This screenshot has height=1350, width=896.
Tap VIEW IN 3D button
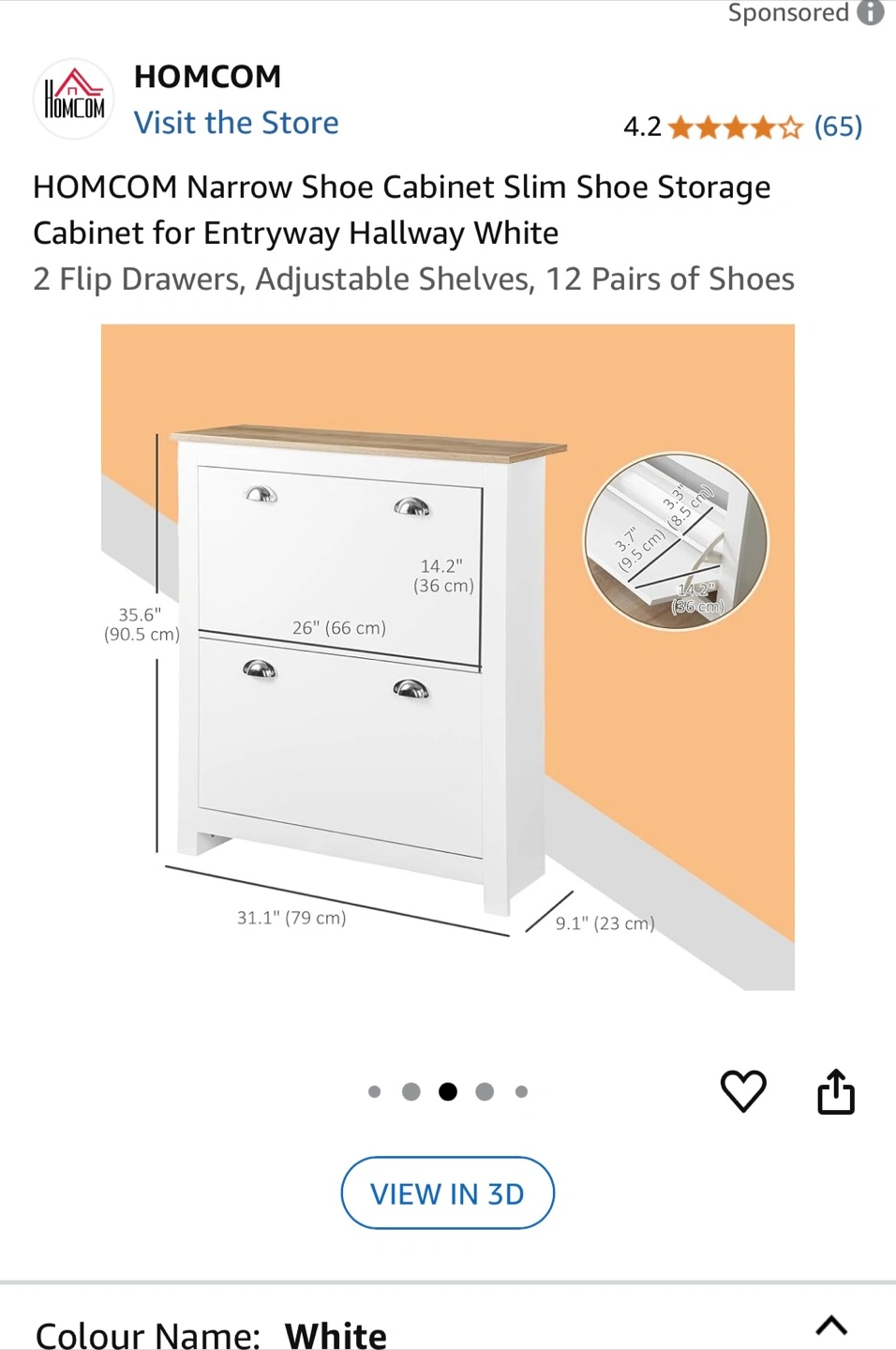pyautogui.click(x=448, y=1192)
